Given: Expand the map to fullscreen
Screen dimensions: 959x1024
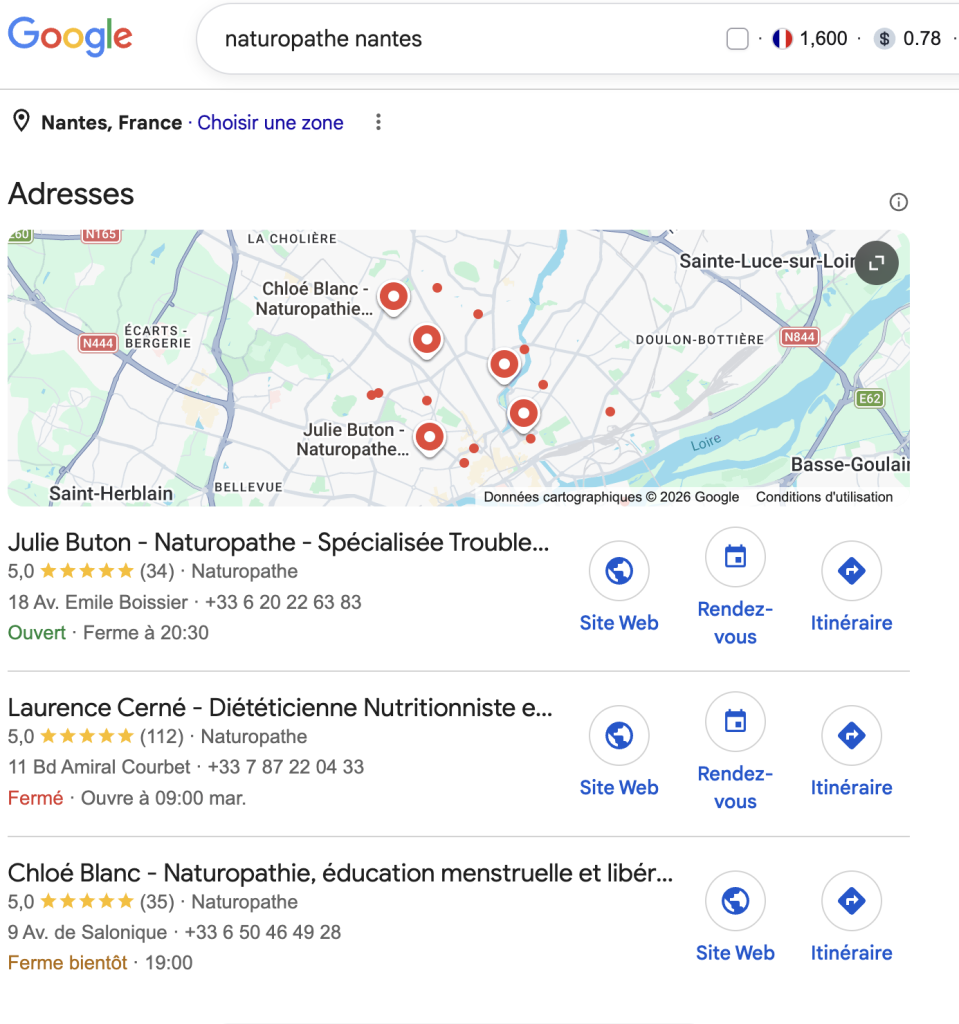Looking at the screenshot, I should [x=876, y=262].
